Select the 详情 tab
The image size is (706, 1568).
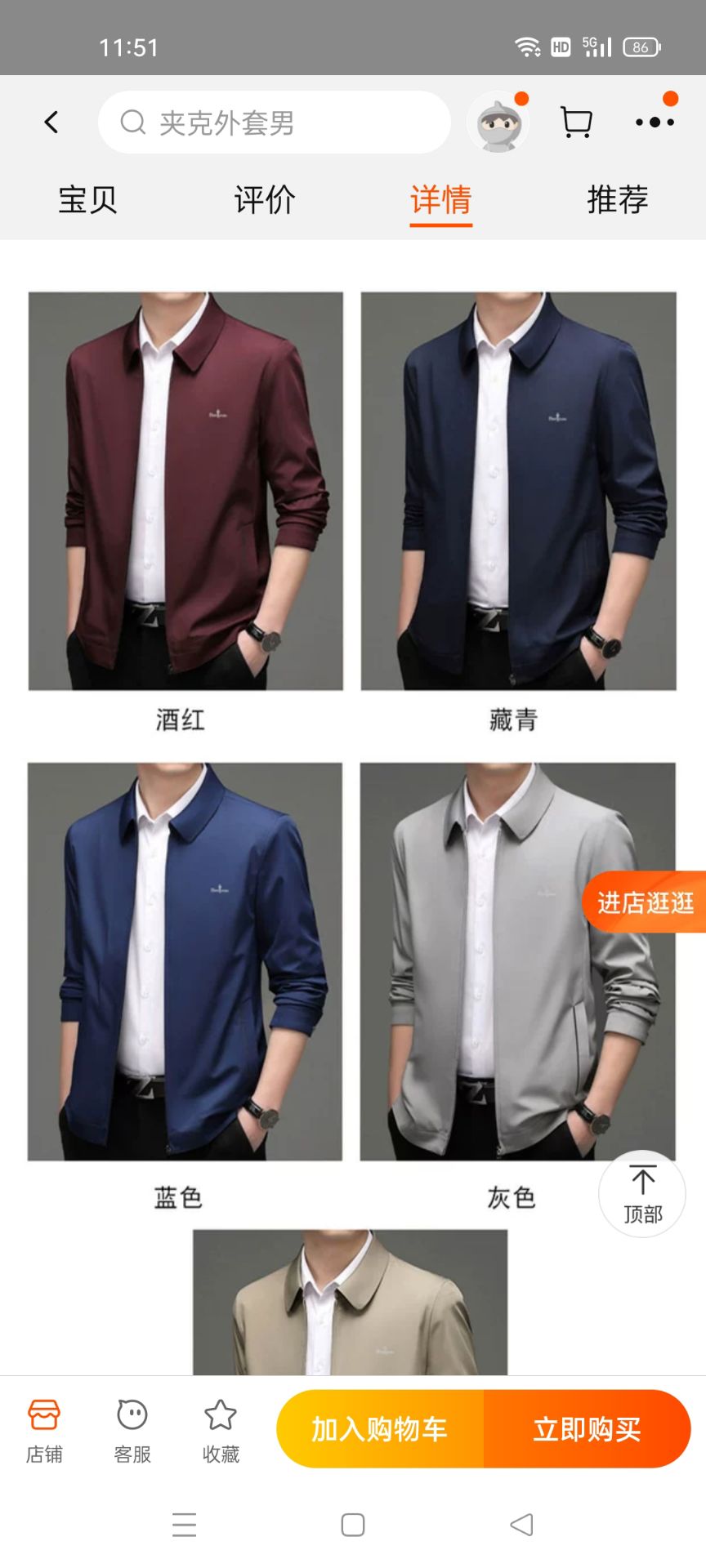tap(441, 200)
